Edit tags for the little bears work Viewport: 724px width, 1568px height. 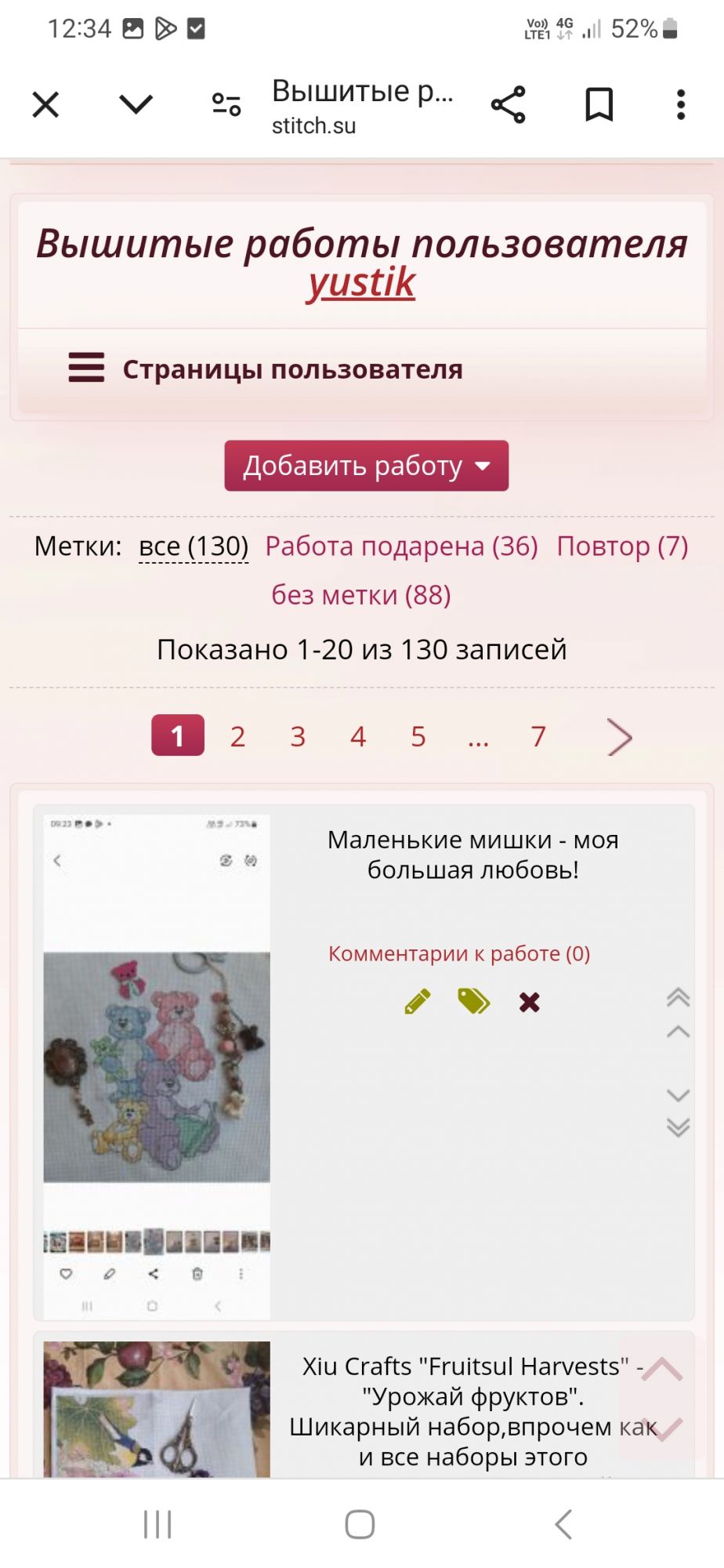click(474, 1001)
